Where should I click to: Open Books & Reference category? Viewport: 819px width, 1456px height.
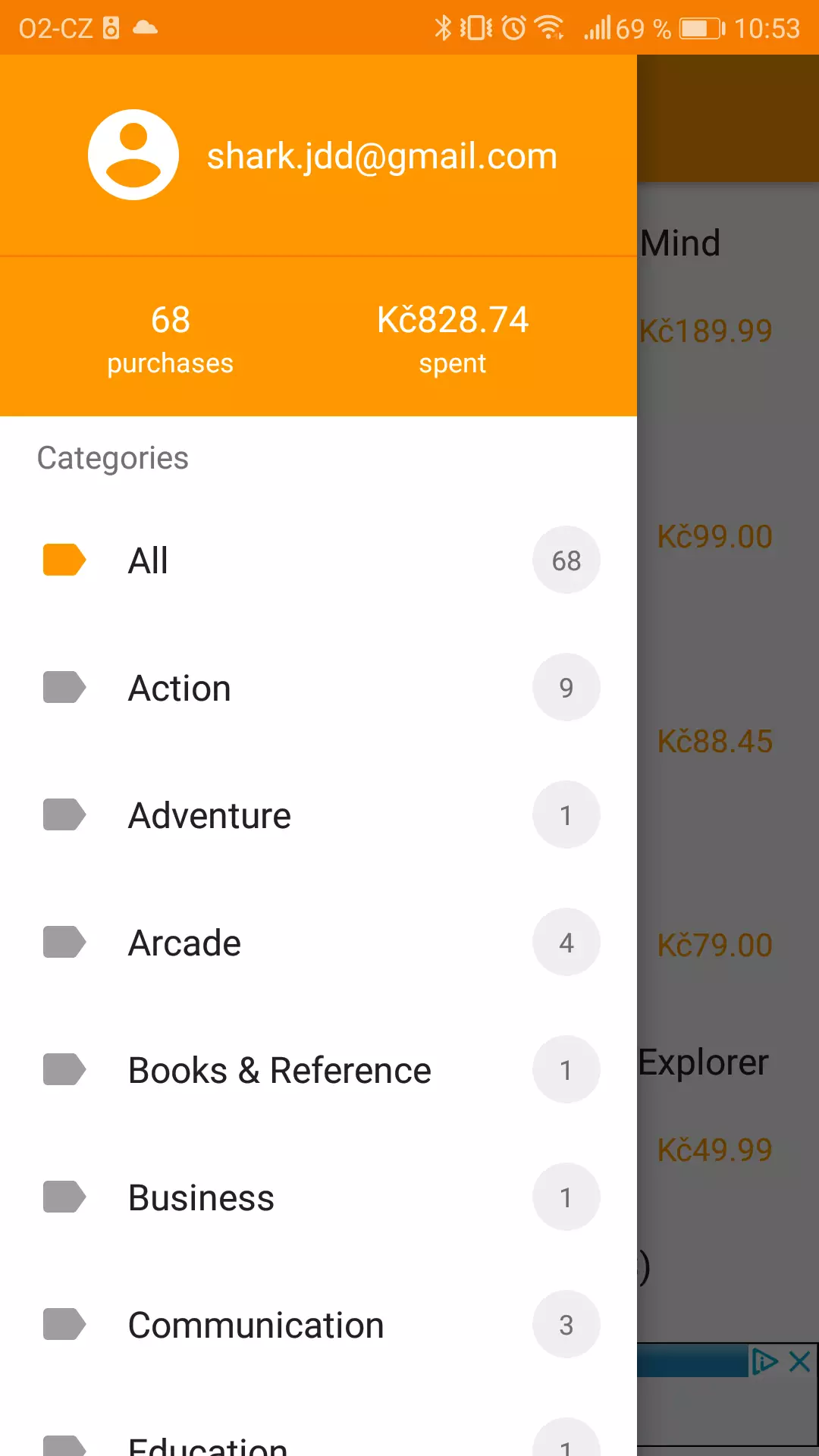coord(318,1070)
